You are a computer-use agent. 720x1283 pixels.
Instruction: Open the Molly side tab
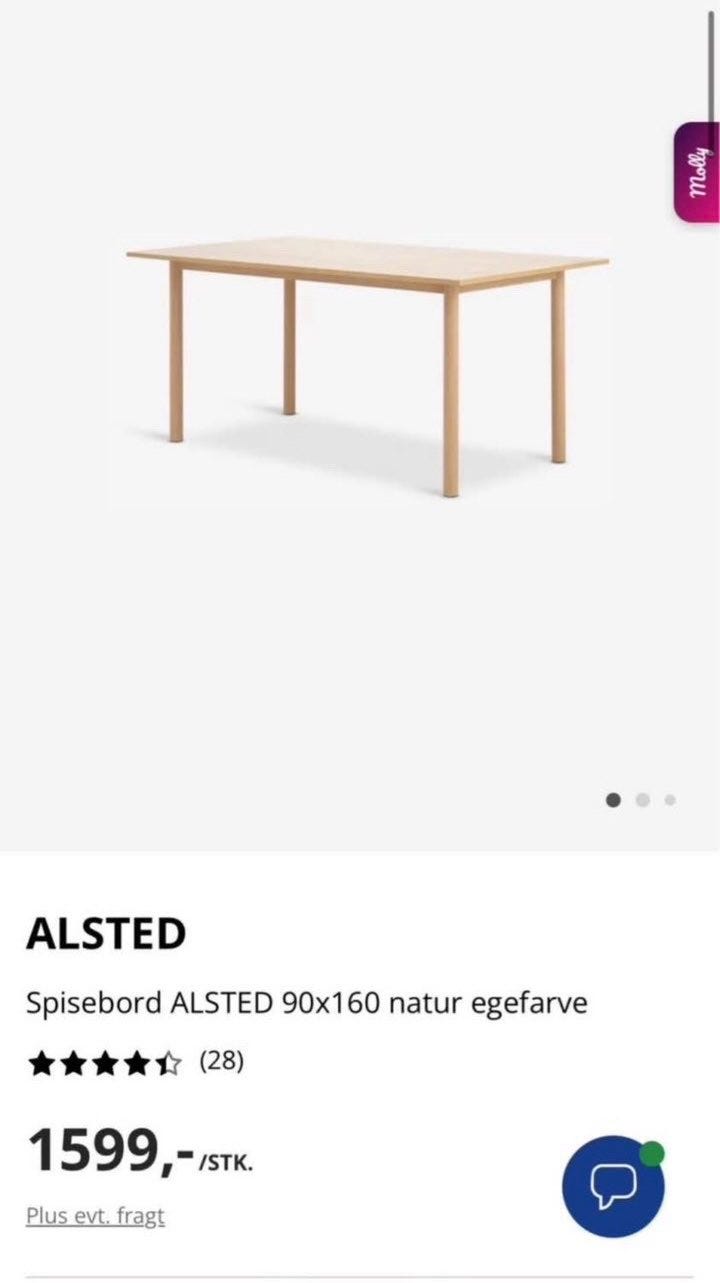coord(697,172)
